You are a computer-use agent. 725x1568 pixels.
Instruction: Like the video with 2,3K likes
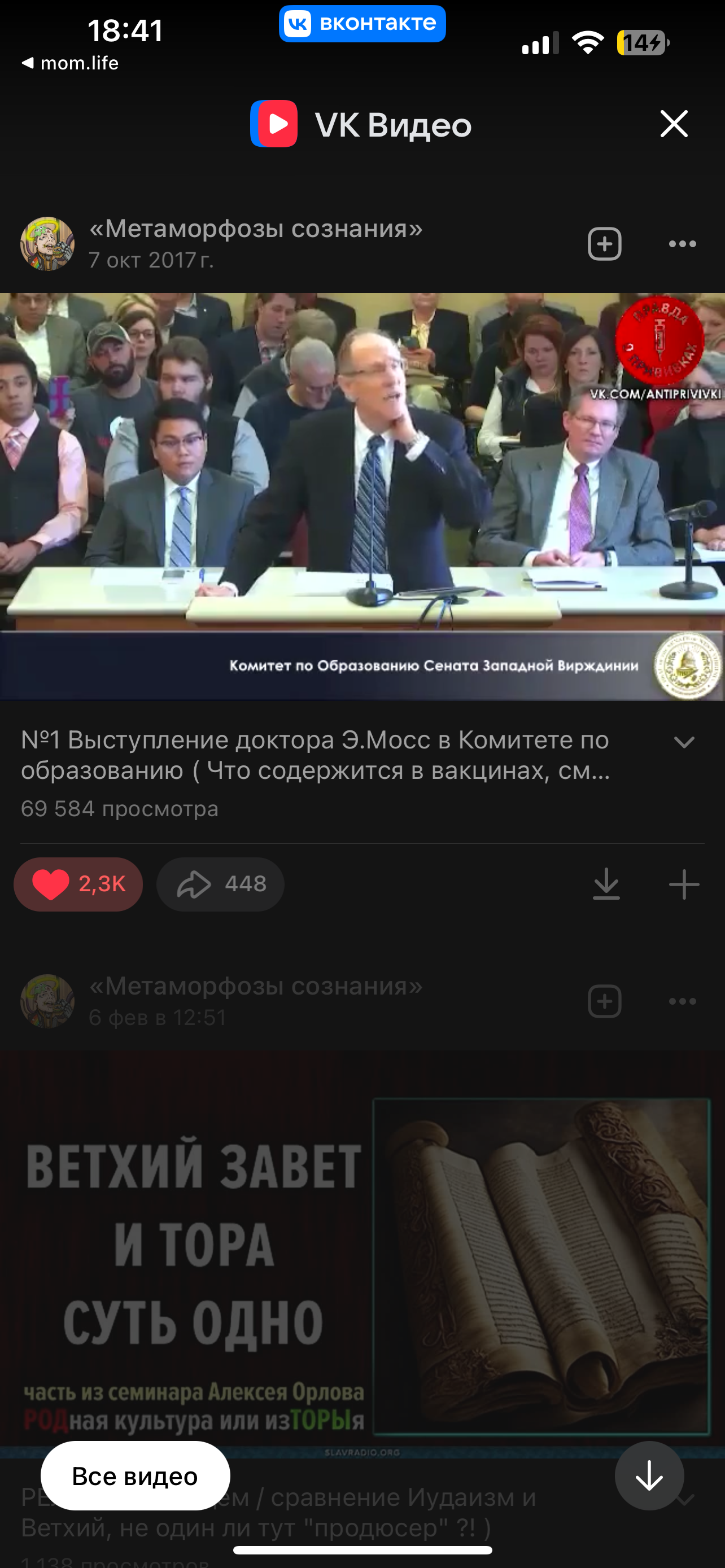pyautogui.click(x=78, y=884)
